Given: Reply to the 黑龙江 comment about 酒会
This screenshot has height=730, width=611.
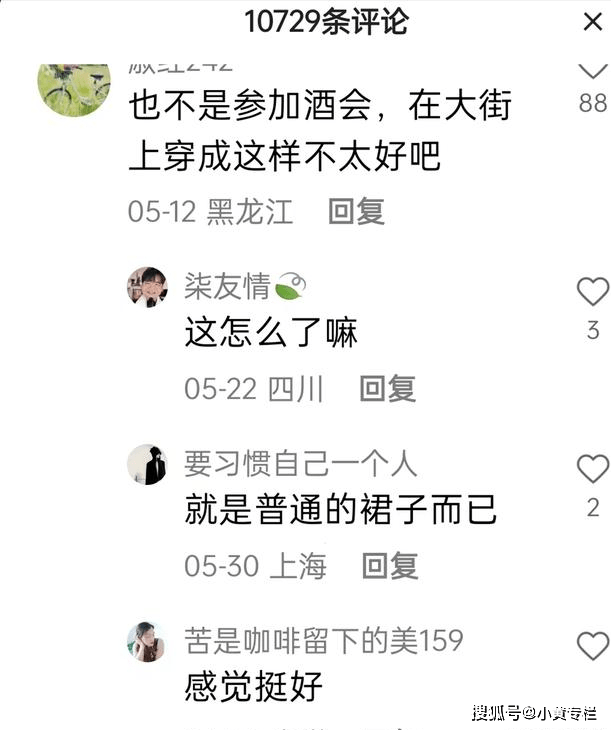Looking at the screenshot, I should [x=356, y=212].
